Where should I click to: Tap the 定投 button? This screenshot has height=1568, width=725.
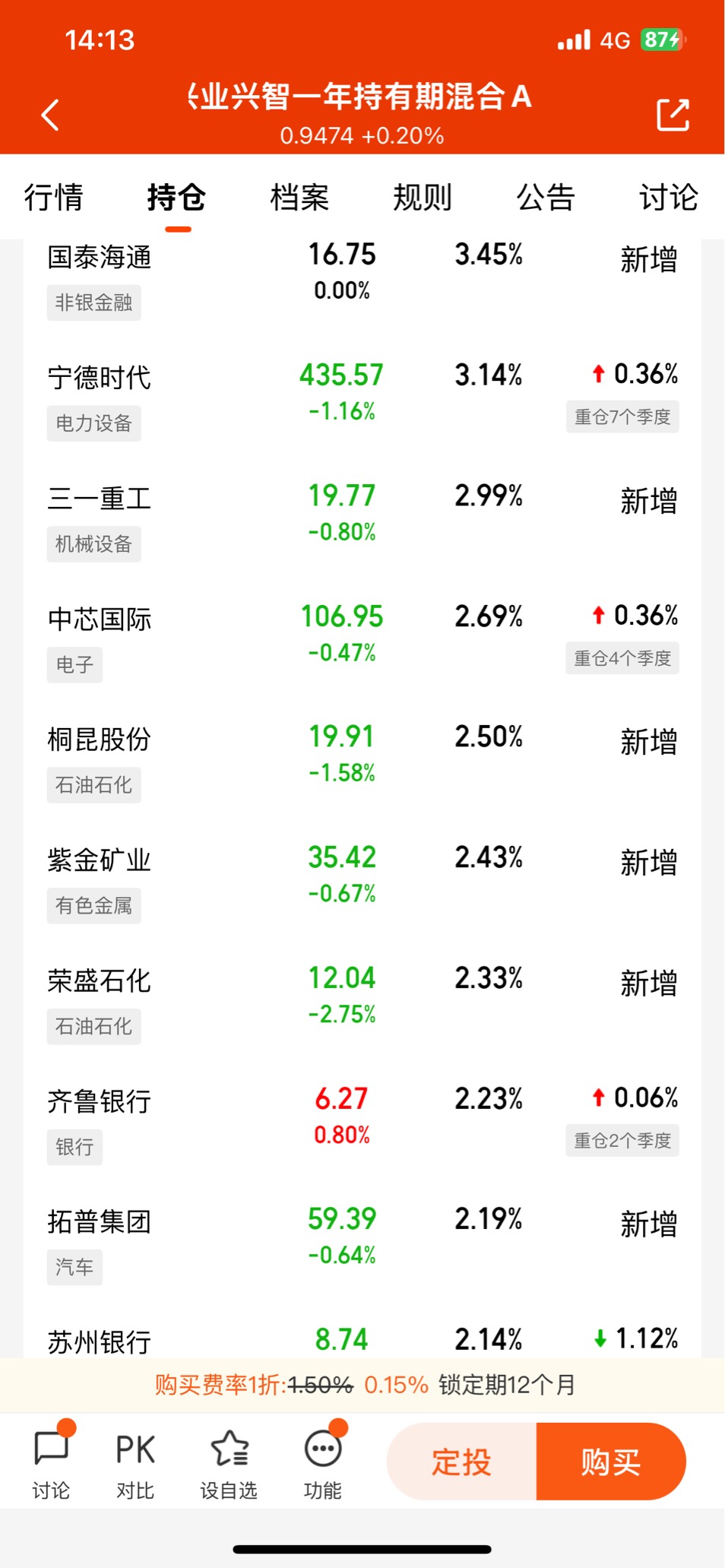pos(461,1462)
